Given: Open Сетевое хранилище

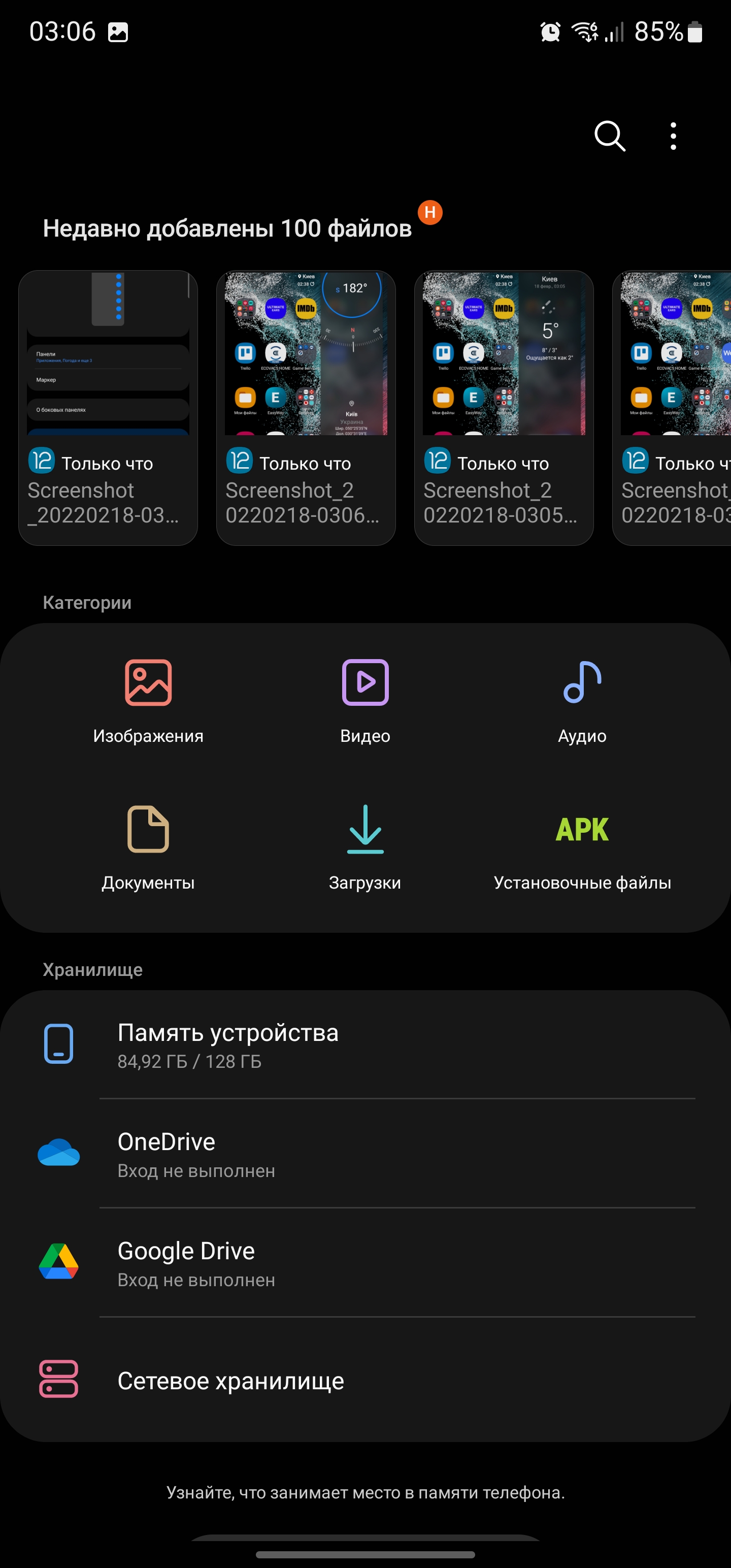Looking at the screenshot, I should (x=365, y=1381).
